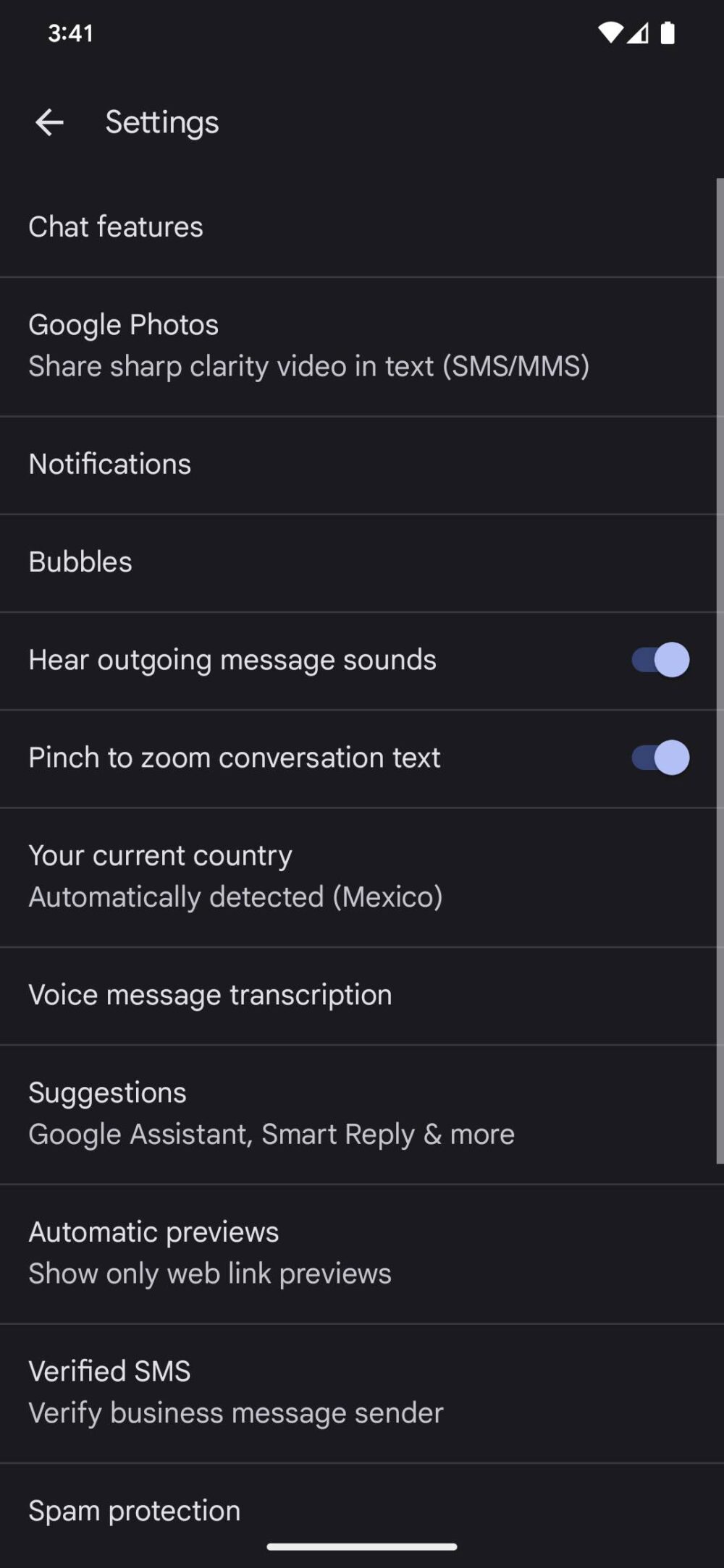
Task: Turn off outgoing message sounds
Action: pyautogui.click(x=660, y=660)
